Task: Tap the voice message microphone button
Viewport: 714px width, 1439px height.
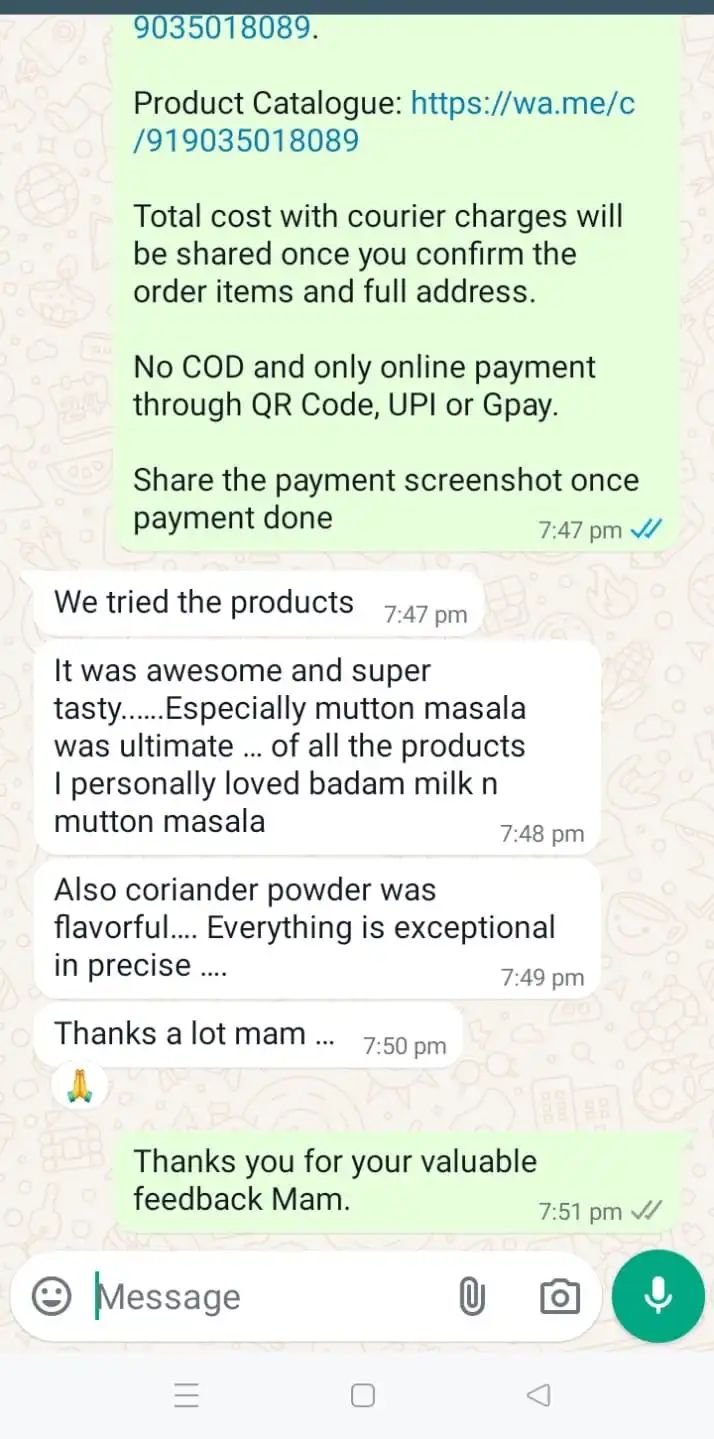Action: click(x=658, y=1296)
